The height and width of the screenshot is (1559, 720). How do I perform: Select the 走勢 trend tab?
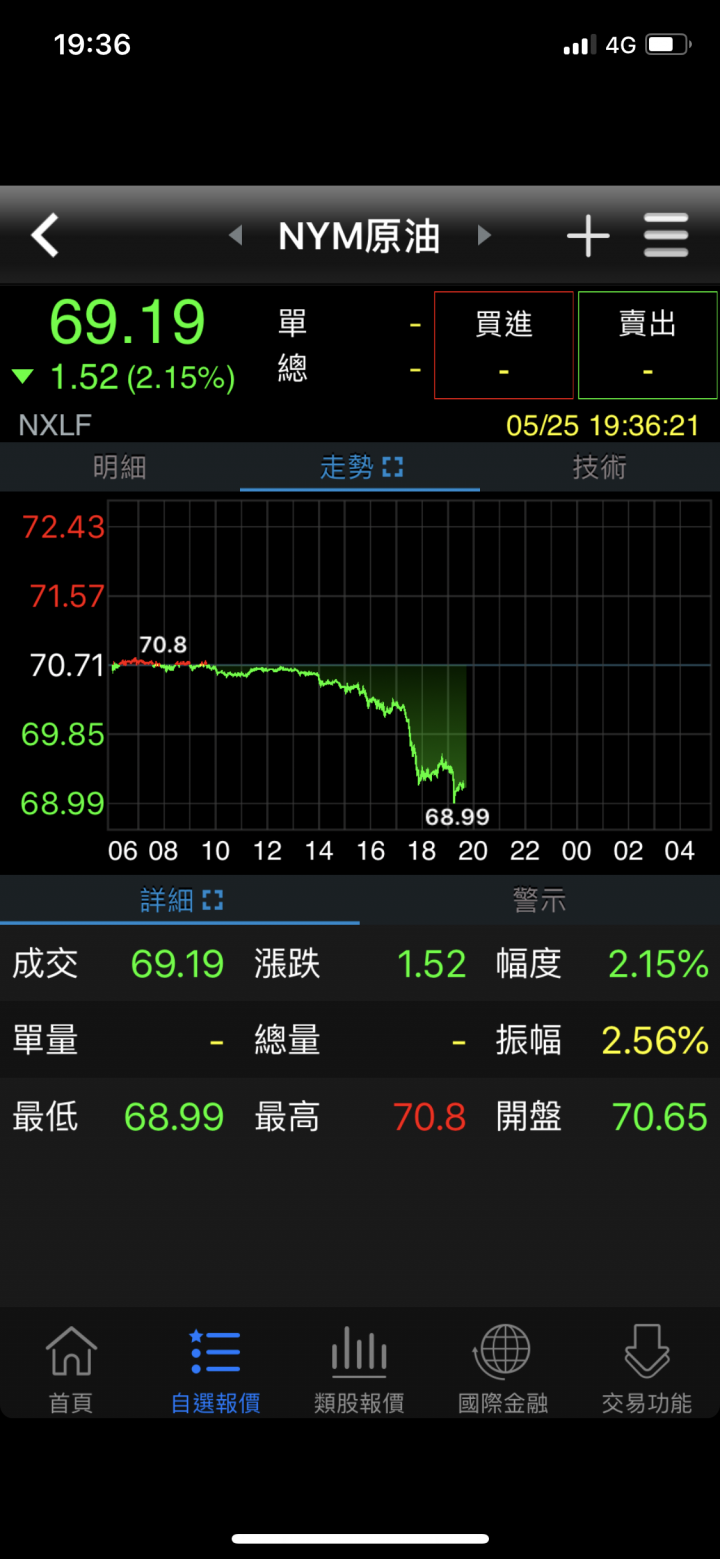coord(360,467)
